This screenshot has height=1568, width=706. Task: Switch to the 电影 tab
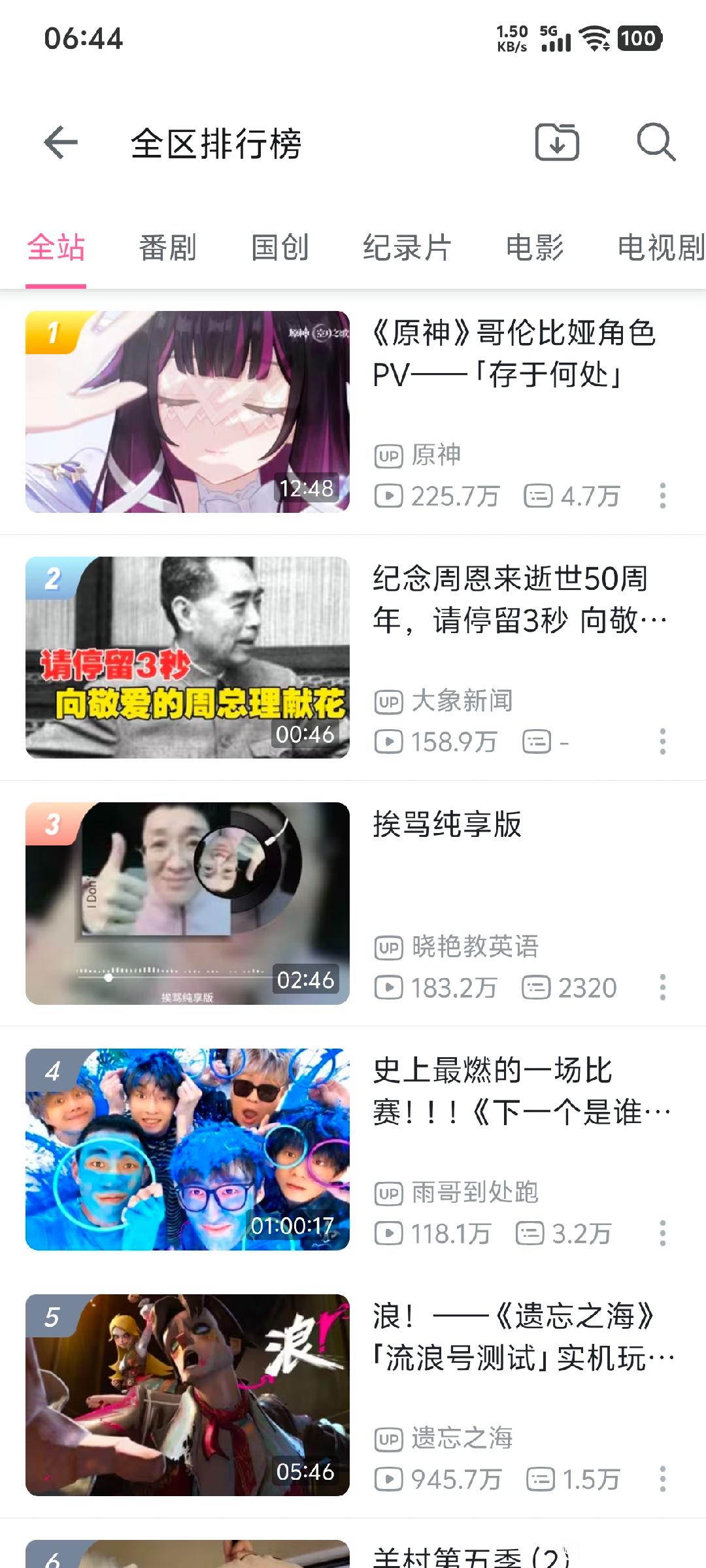(x=535, y=248)
